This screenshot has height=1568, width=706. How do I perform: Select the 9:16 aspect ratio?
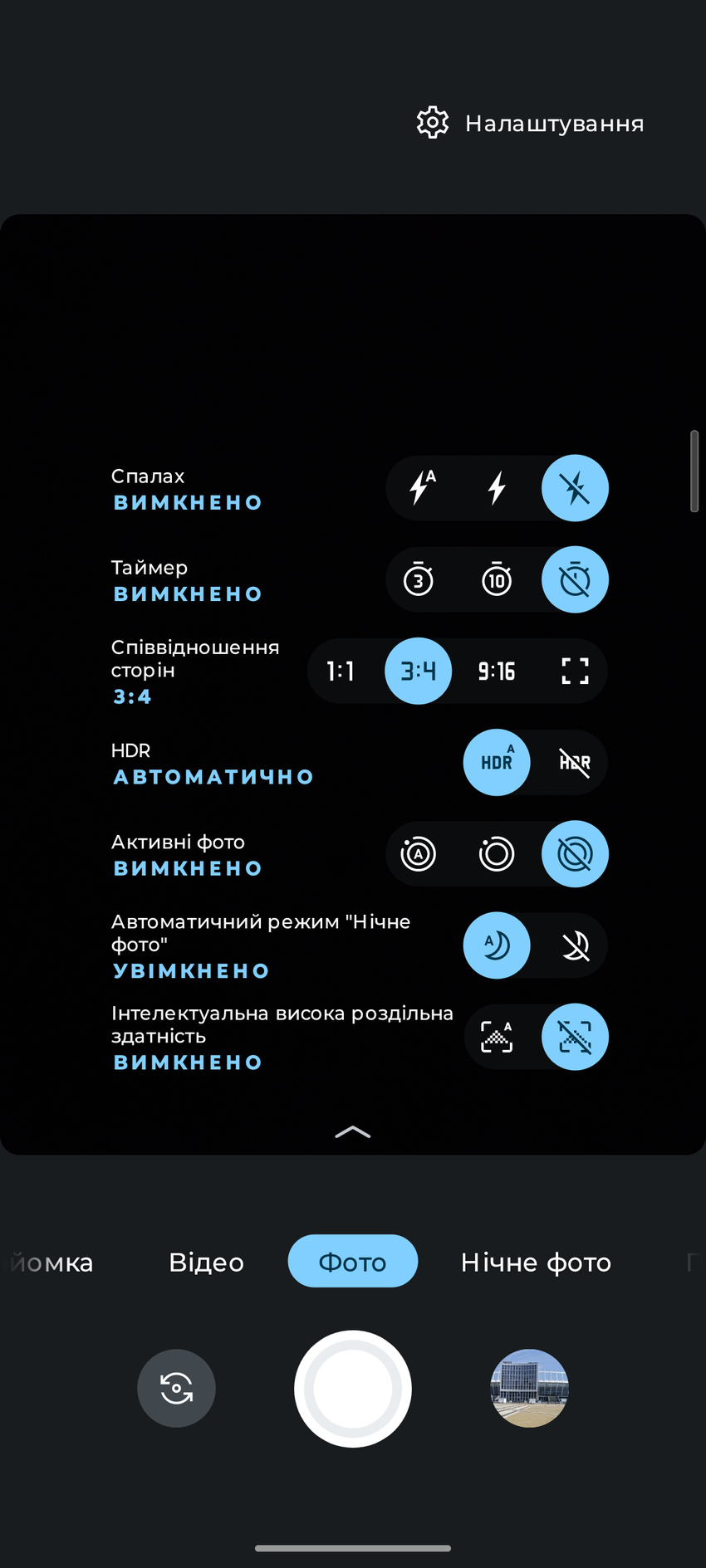[x=496, y=671]
